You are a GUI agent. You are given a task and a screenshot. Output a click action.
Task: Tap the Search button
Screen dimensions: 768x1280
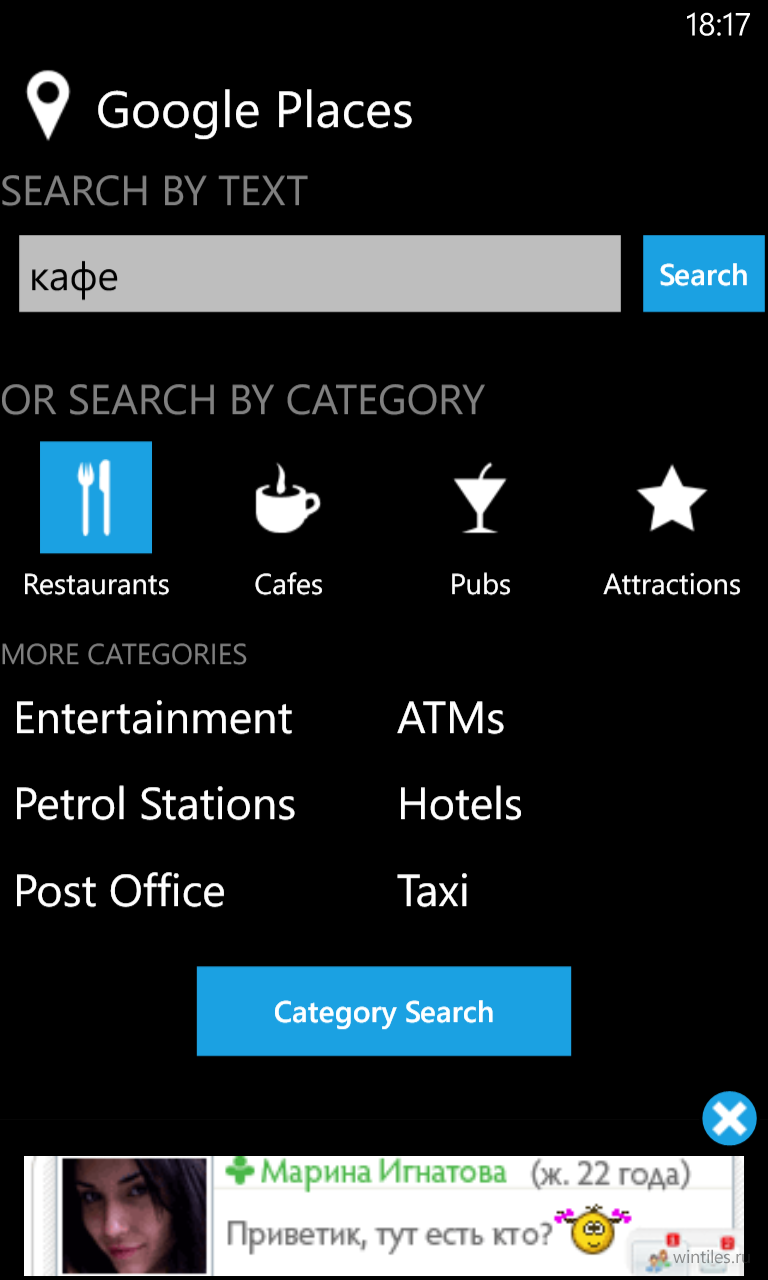click(x=704, y=274)
